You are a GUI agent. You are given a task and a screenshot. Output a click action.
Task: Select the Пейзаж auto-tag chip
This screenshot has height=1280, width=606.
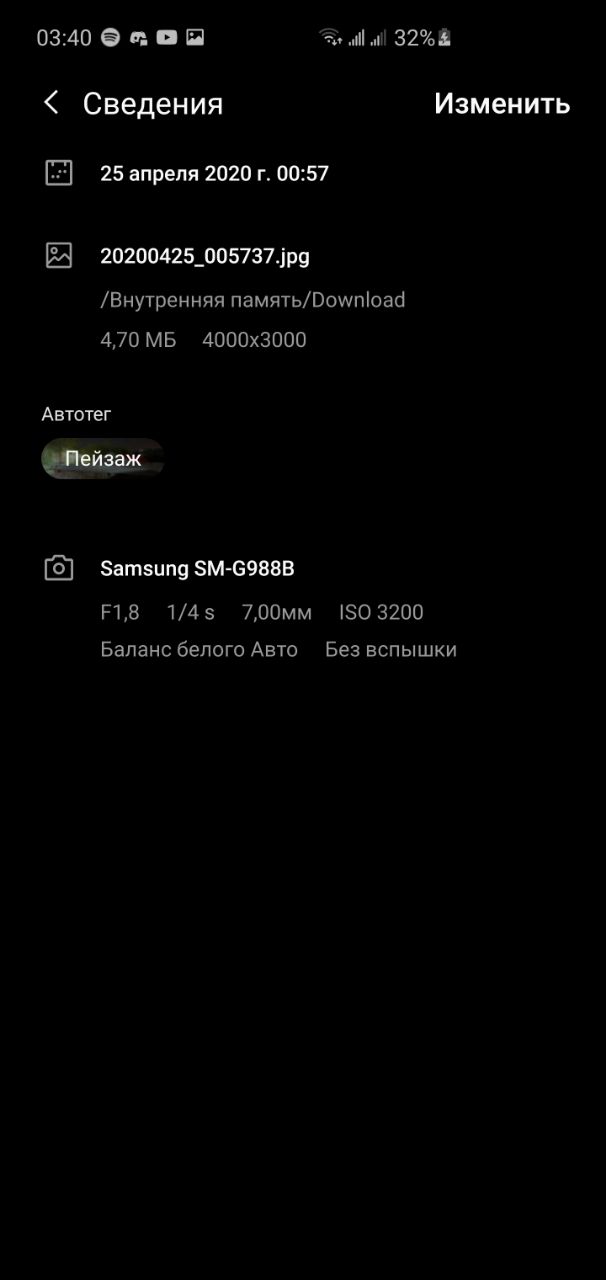click(103, 459)
